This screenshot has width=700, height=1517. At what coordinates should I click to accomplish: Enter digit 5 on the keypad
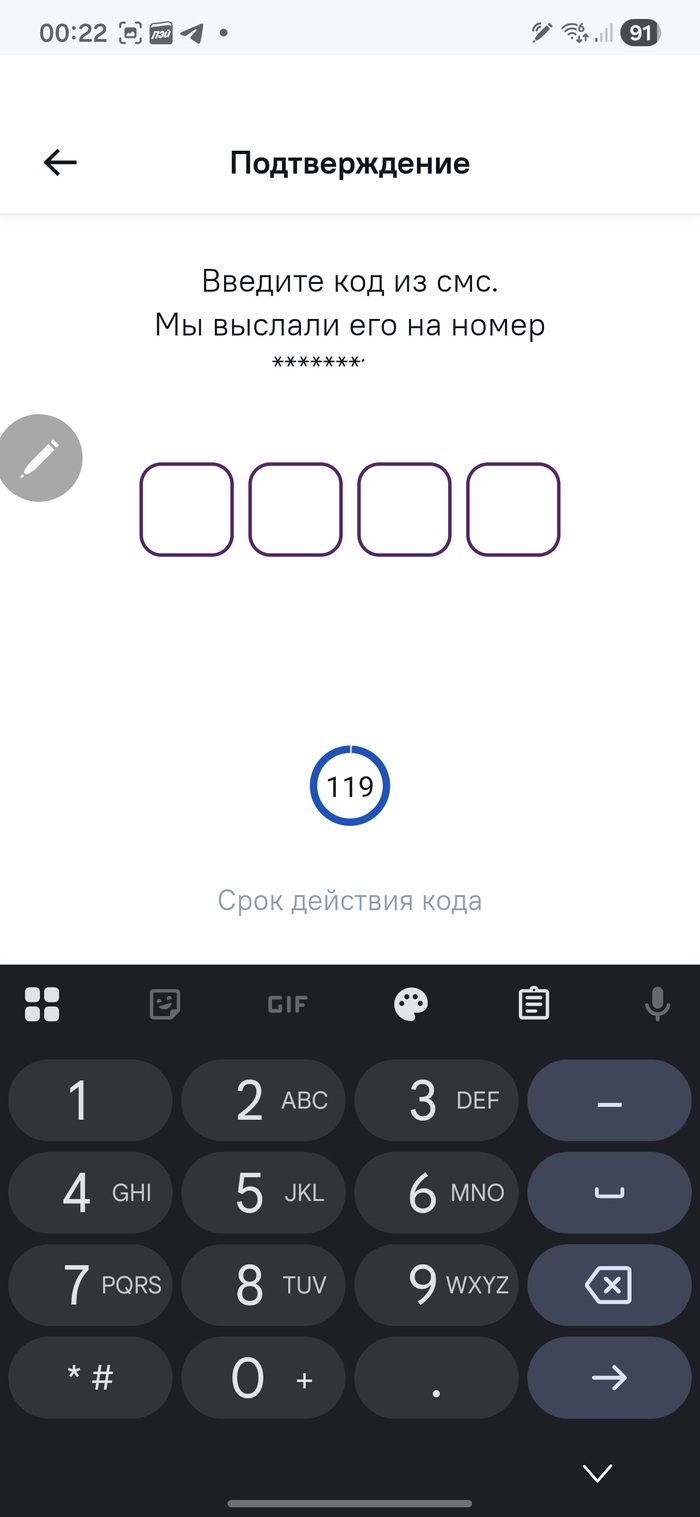263,1193
